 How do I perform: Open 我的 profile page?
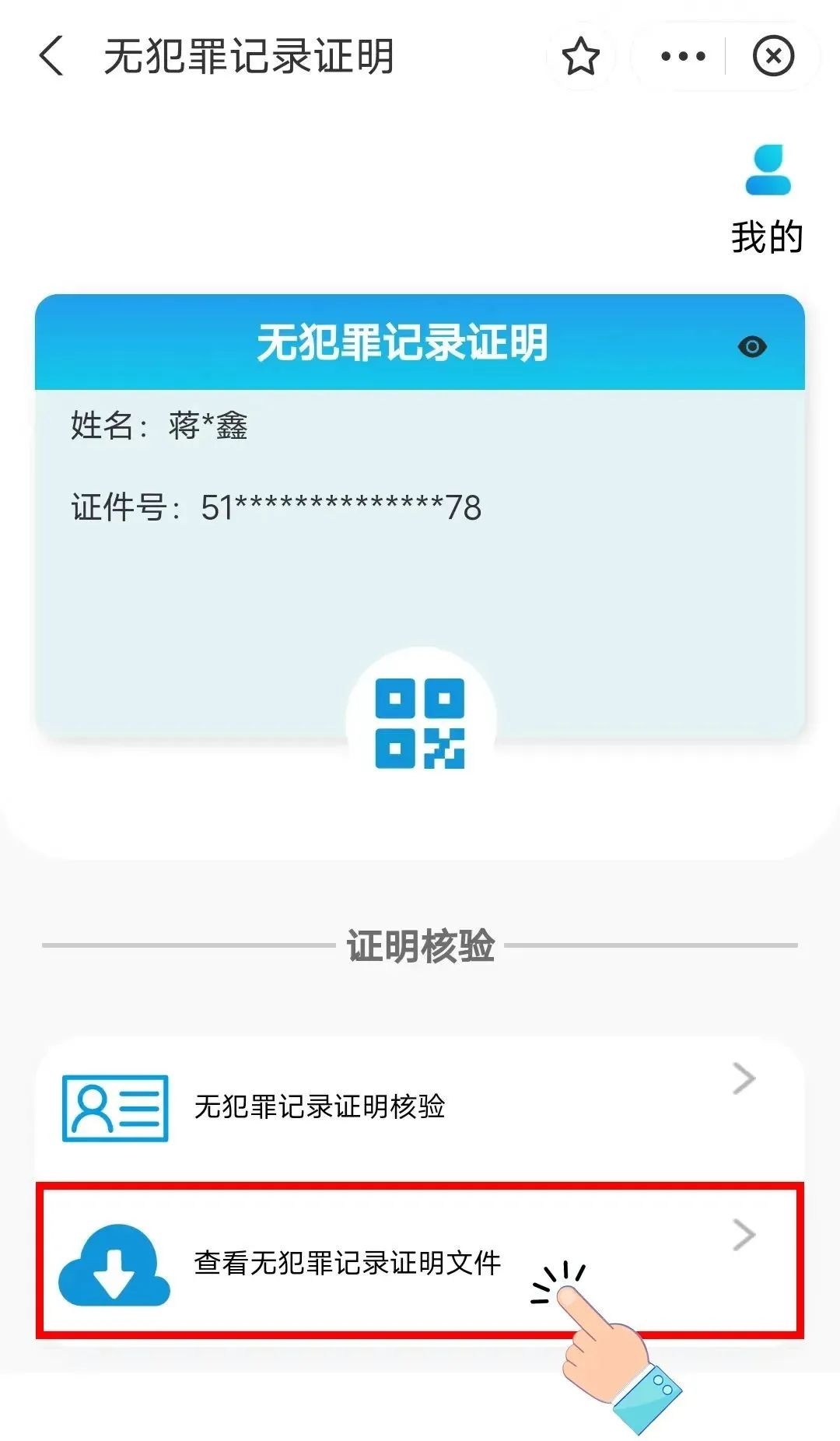(x=767, y=199)
